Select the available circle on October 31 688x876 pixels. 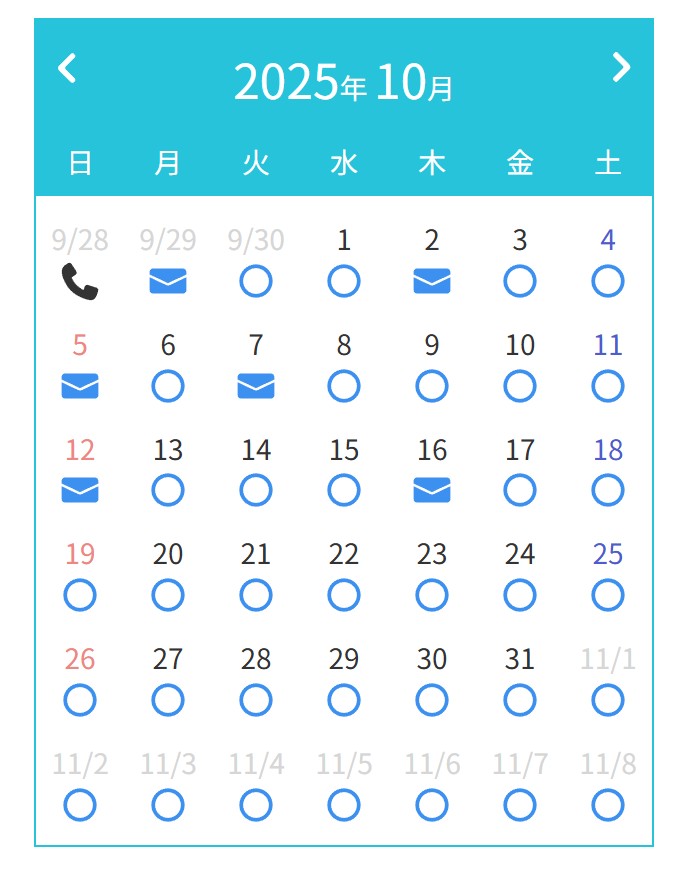[x=520, y=700]
